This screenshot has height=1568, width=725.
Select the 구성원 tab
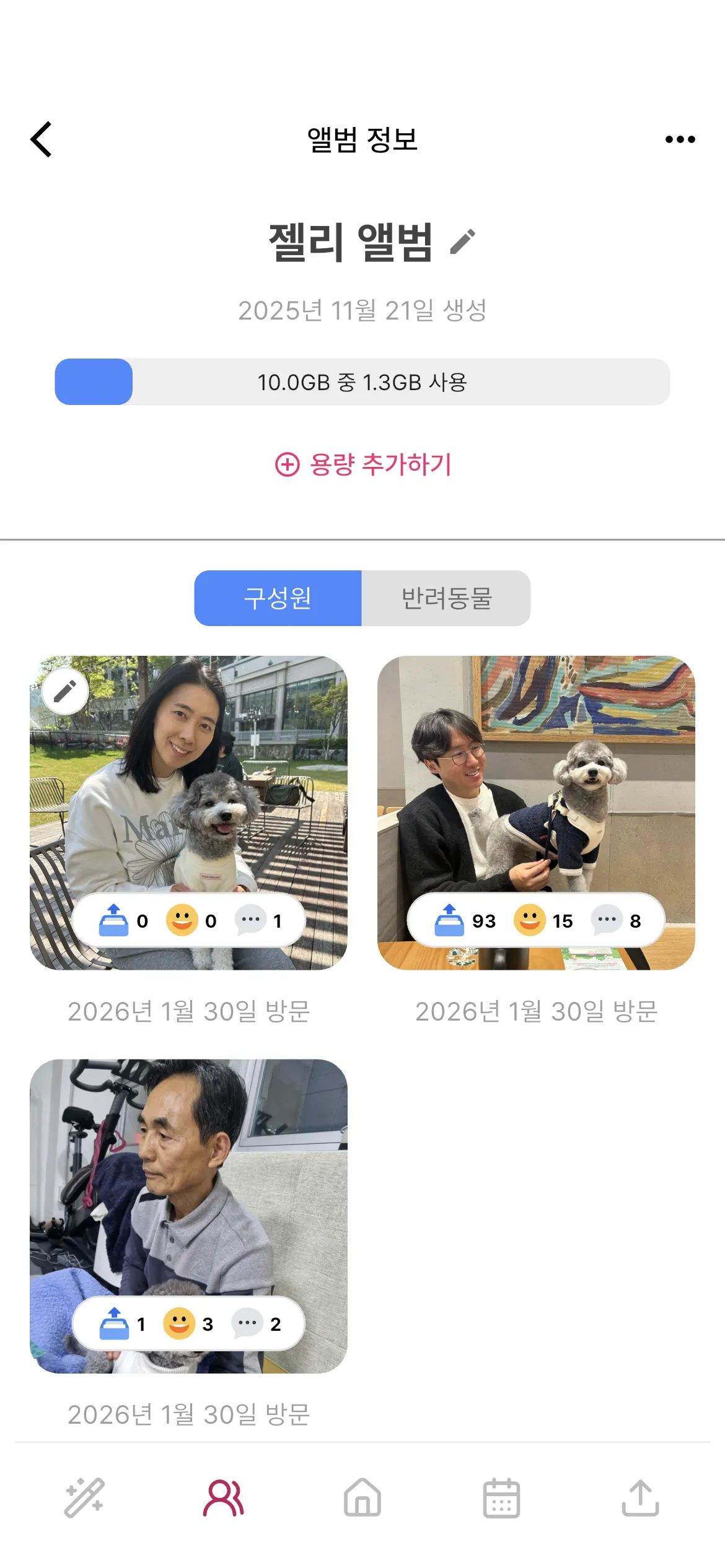point(278,598)
